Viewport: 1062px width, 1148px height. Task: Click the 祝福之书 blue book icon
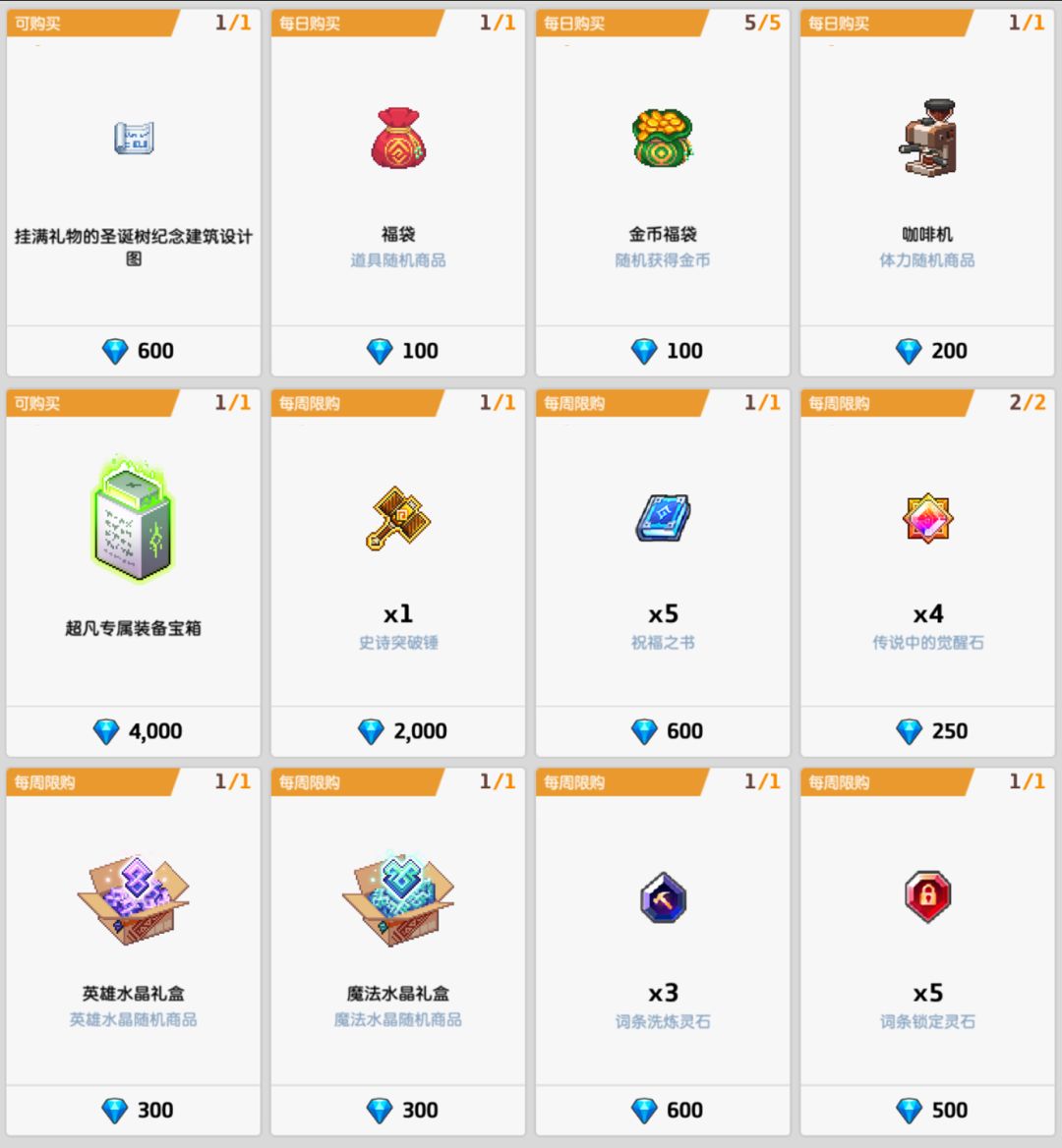663,516
